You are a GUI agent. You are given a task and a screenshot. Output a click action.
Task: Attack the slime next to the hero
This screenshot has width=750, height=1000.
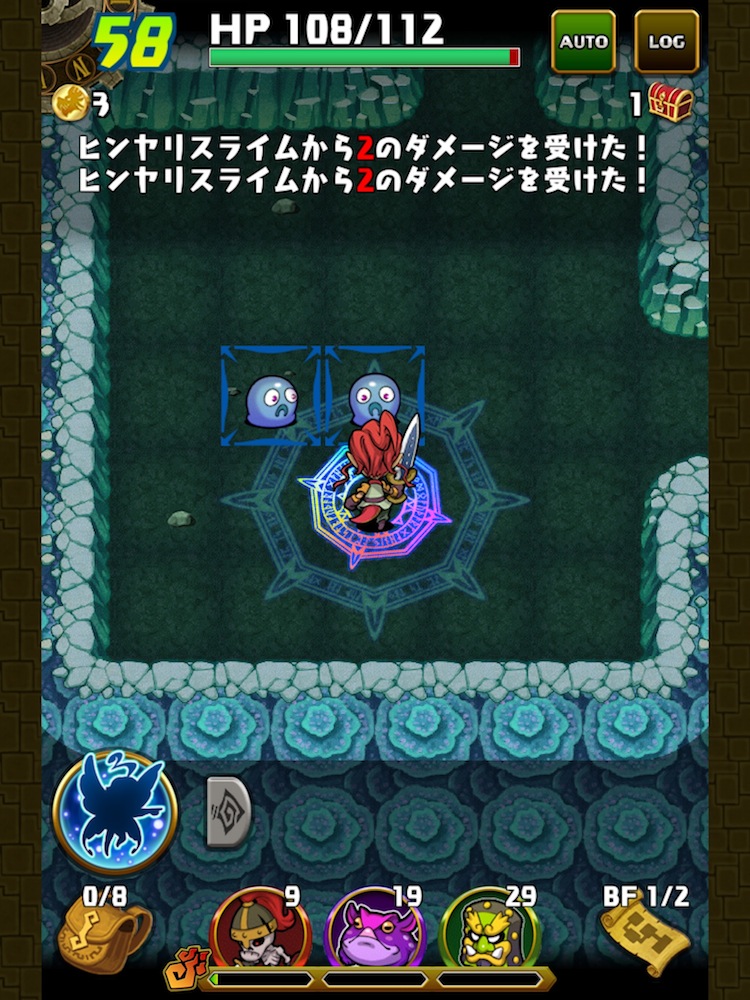(x=373, y=397)
